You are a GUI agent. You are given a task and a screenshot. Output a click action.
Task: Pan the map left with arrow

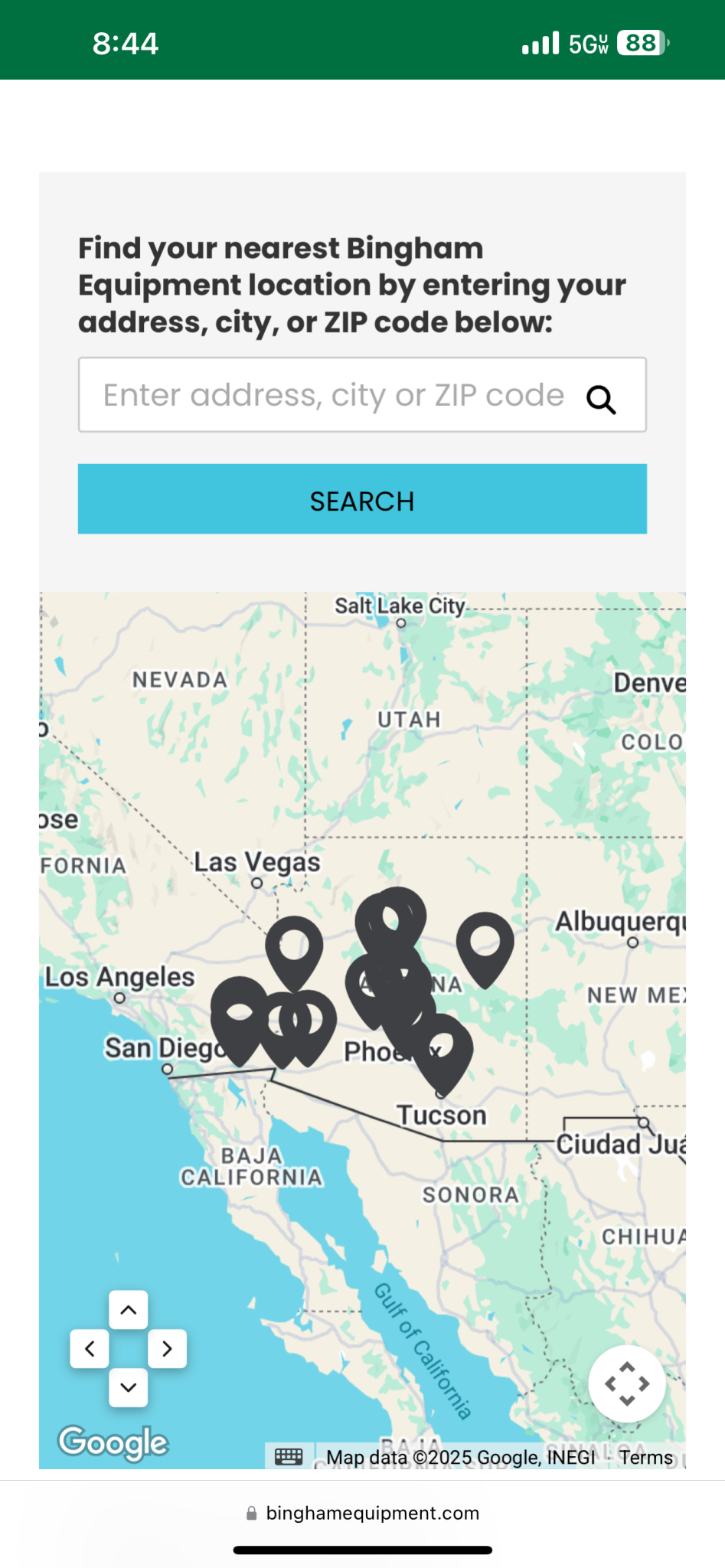(90, 1349)
